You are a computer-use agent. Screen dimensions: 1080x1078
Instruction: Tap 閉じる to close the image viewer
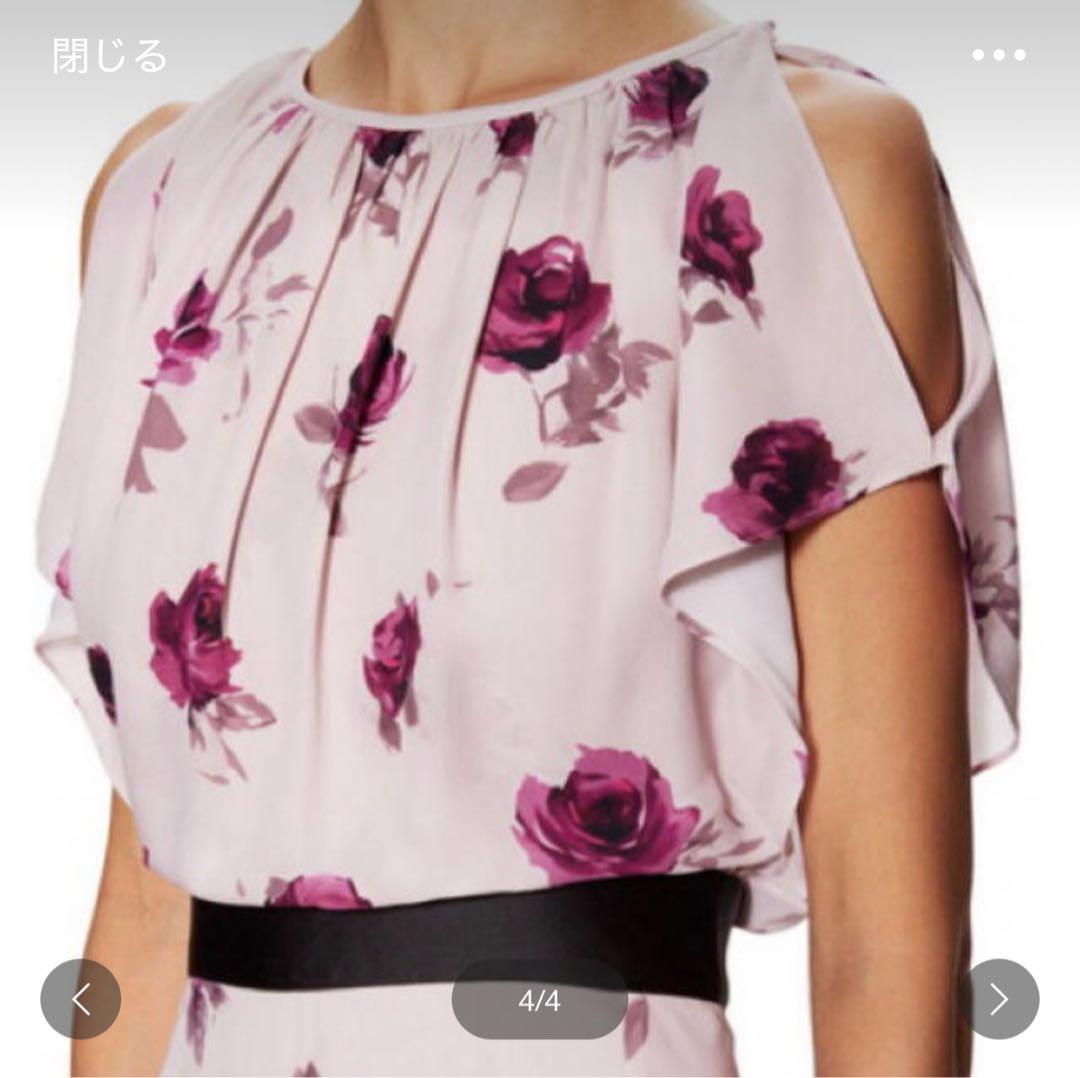click(109, 56)
